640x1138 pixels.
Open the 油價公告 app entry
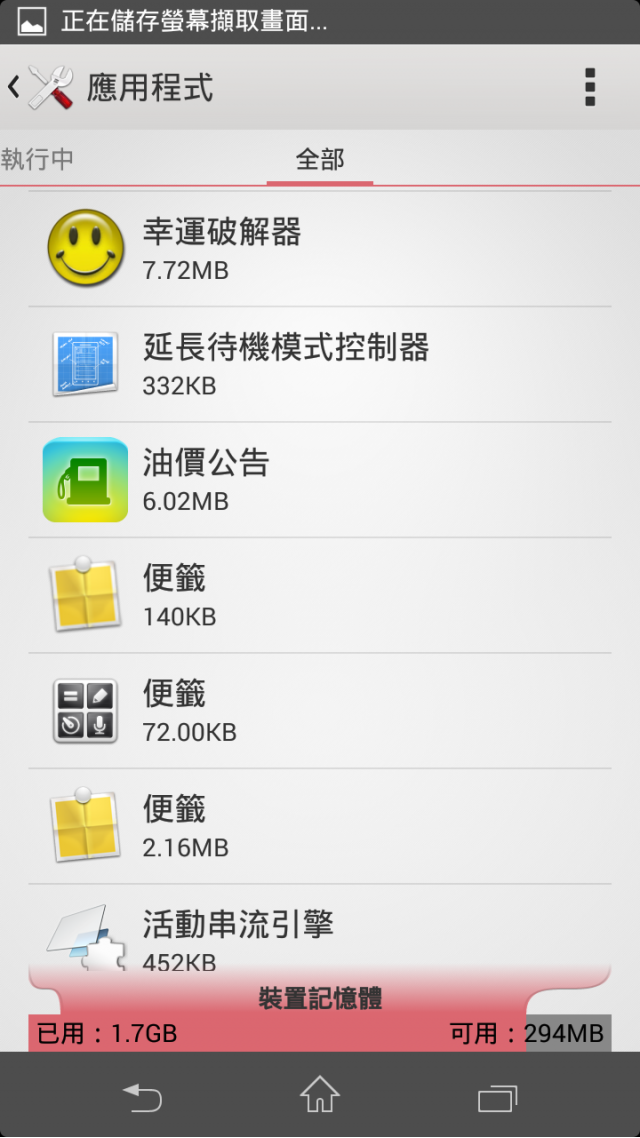click(320, 480)
